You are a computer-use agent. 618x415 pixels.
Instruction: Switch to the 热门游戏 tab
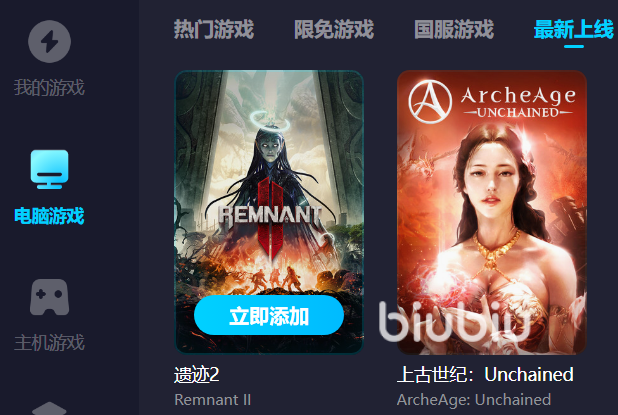214,29
